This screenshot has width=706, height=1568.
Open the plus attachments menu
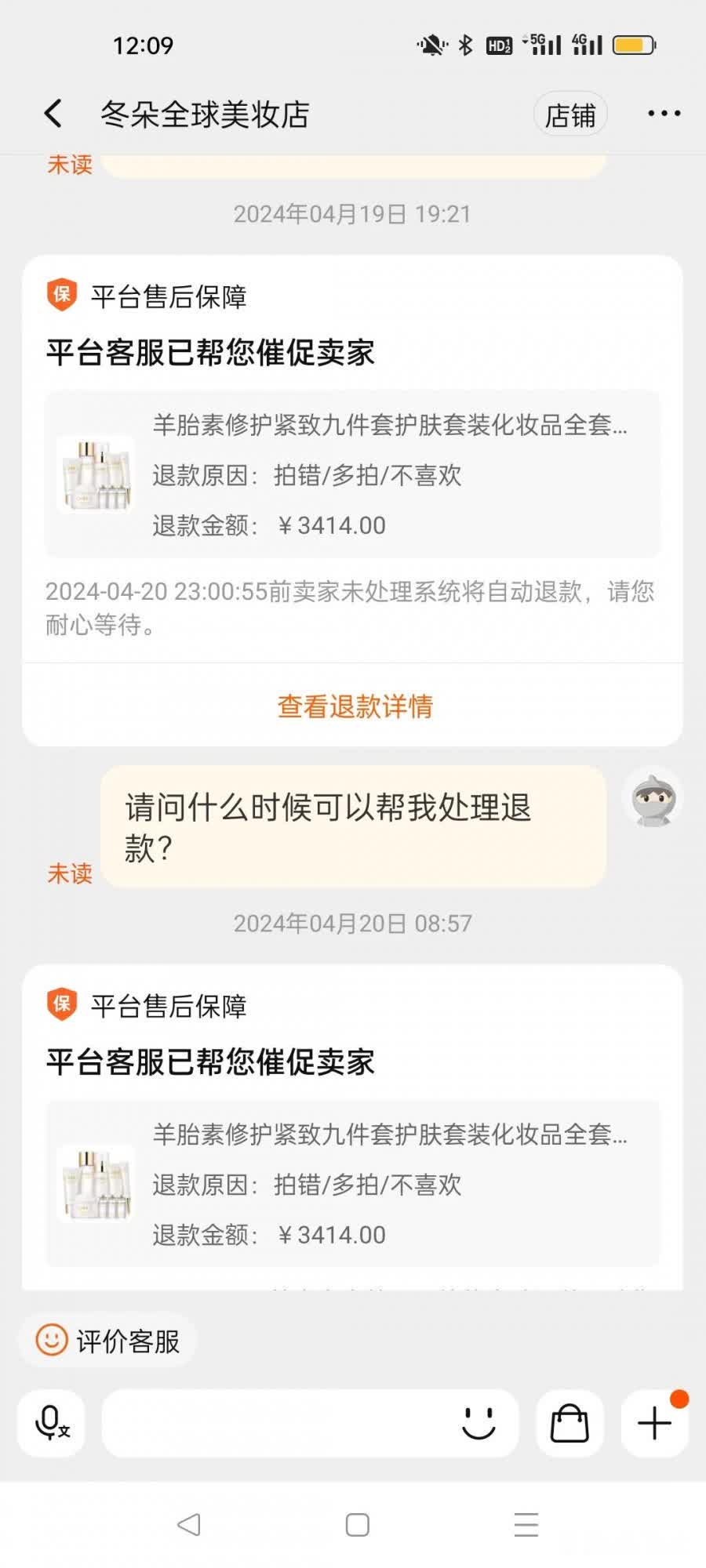[654, 1423]
